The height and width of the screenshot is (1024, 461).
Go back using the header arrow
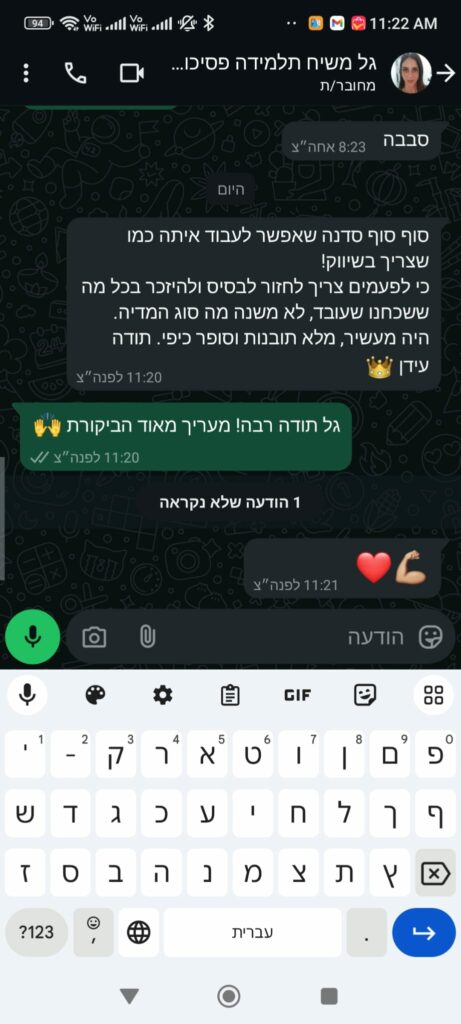tap(446, 73)
